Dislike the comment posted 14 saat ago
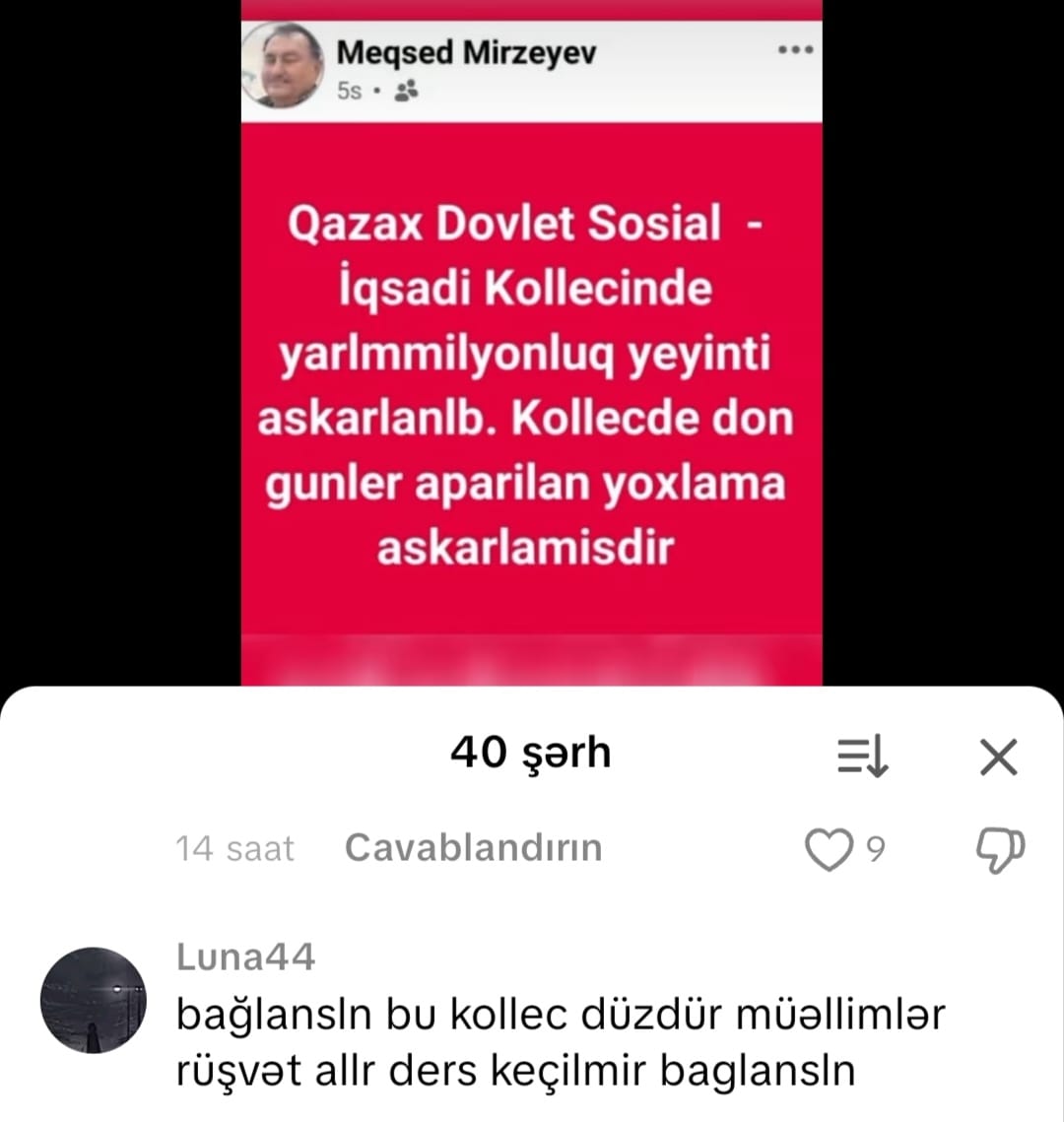 [x=999, y=849]
